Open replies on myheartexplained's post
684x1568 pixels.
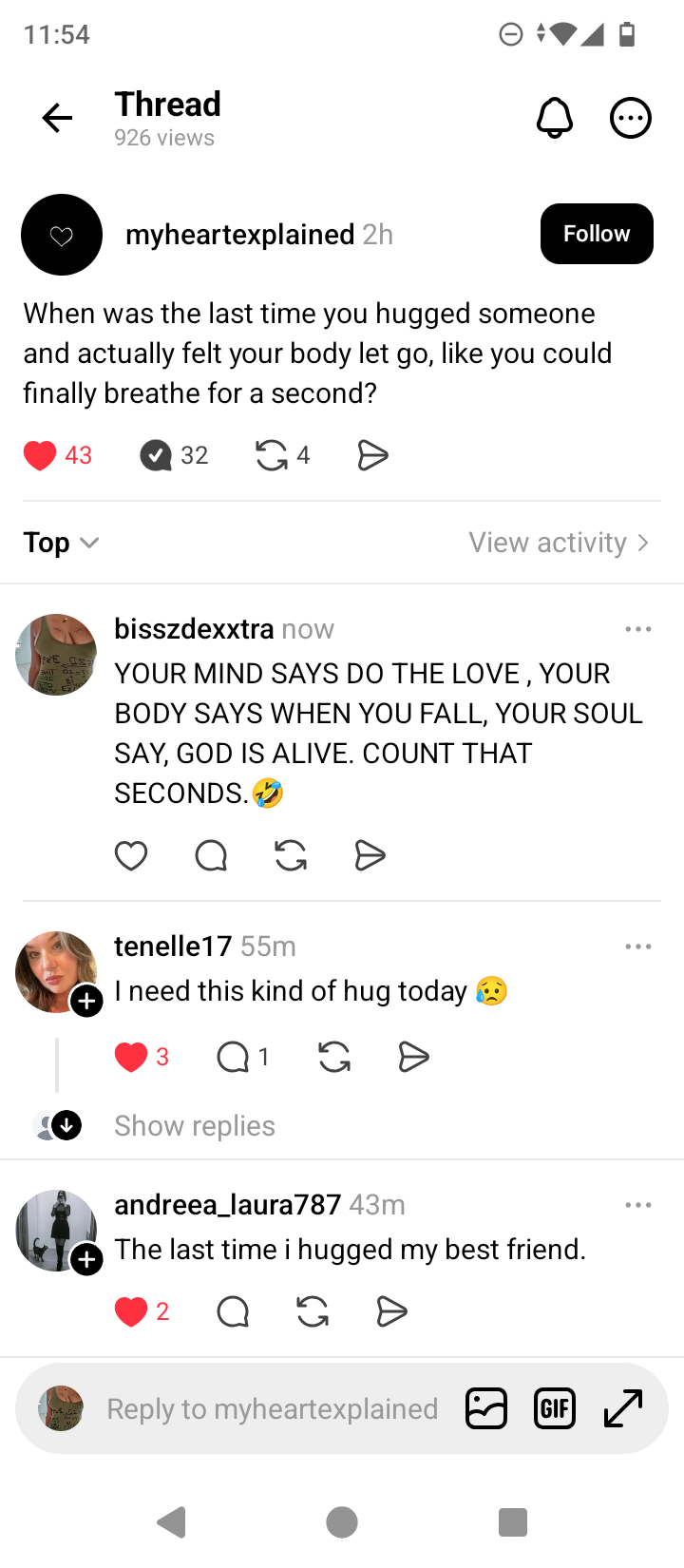[x=156, y=456]
